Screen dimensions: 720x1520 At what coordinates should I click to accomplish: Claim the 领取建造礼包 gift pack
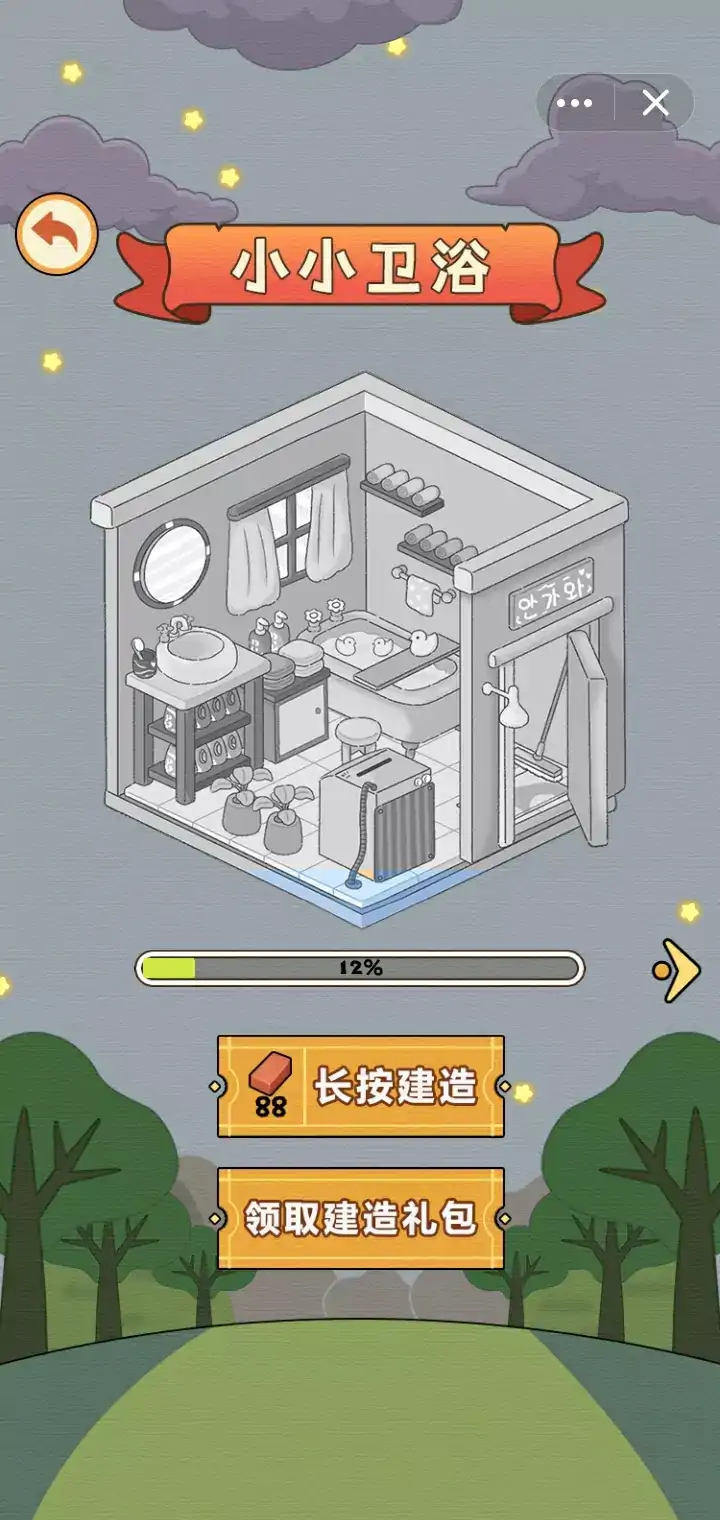pos(360,1219)
